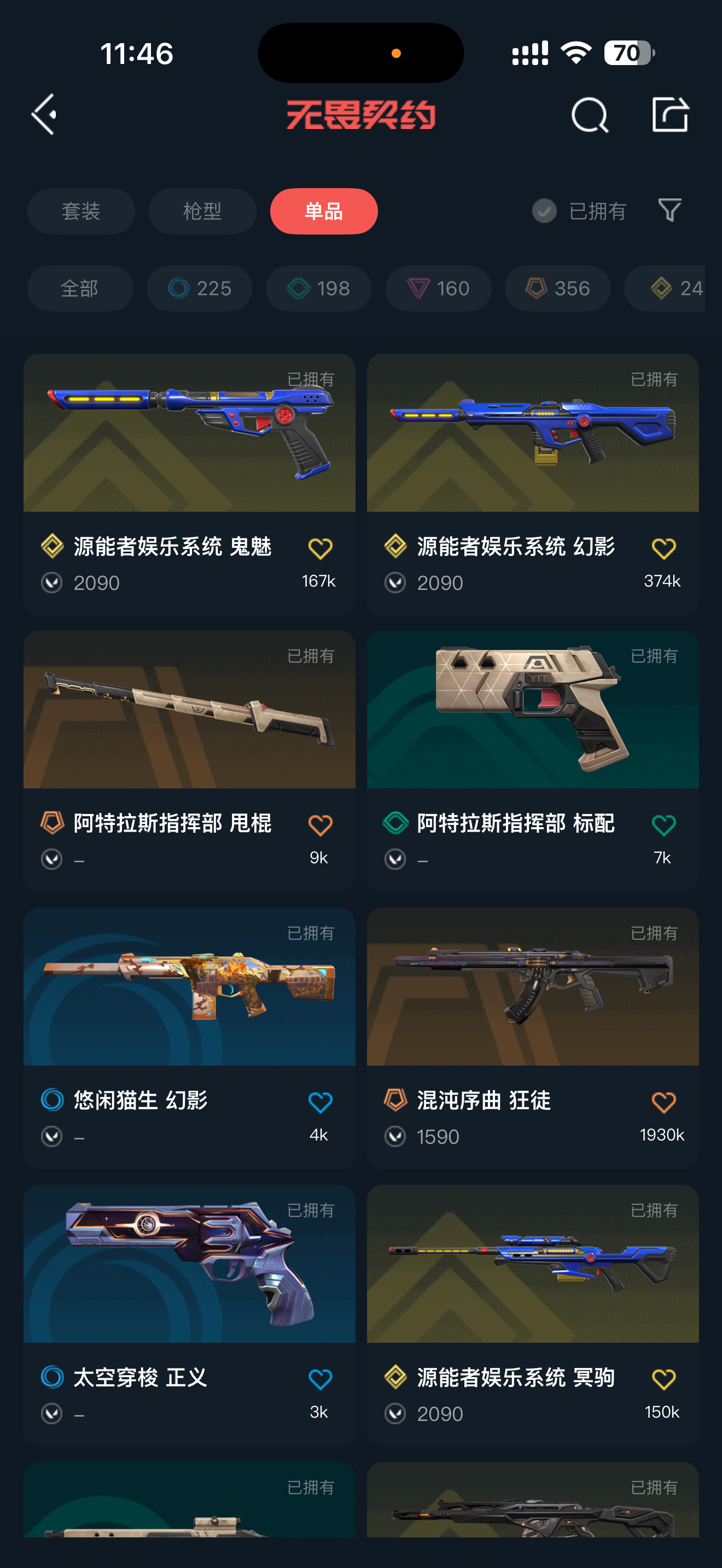Viewport: 722px width, 1568px height.
Task: Open the 太空穿梭 正义 skin card
Action: (189, 1294)
